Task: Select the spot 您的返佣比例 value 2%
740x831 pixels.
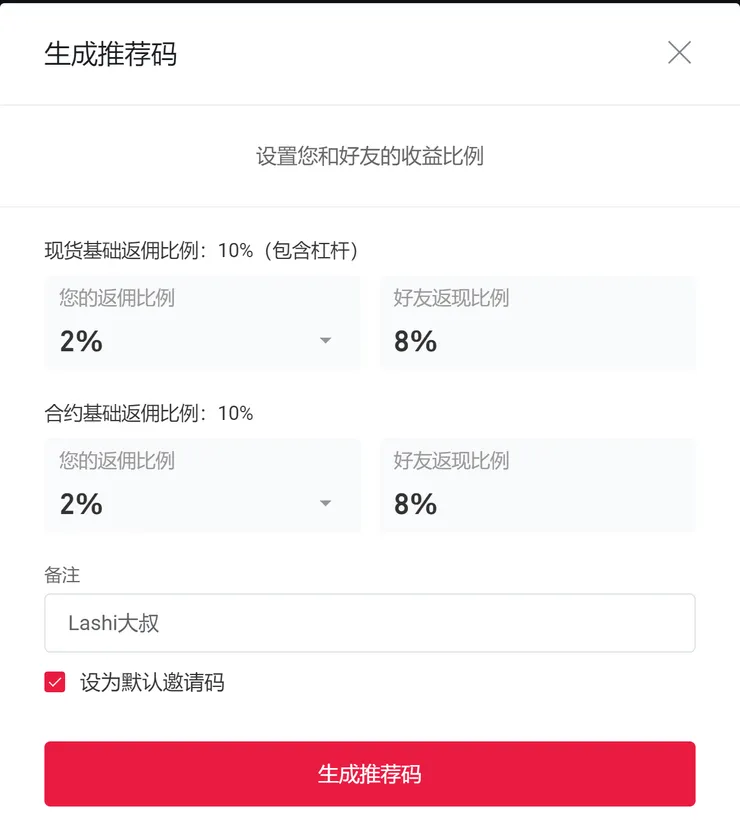Action: pyautogui.click(x=80, y=341)
